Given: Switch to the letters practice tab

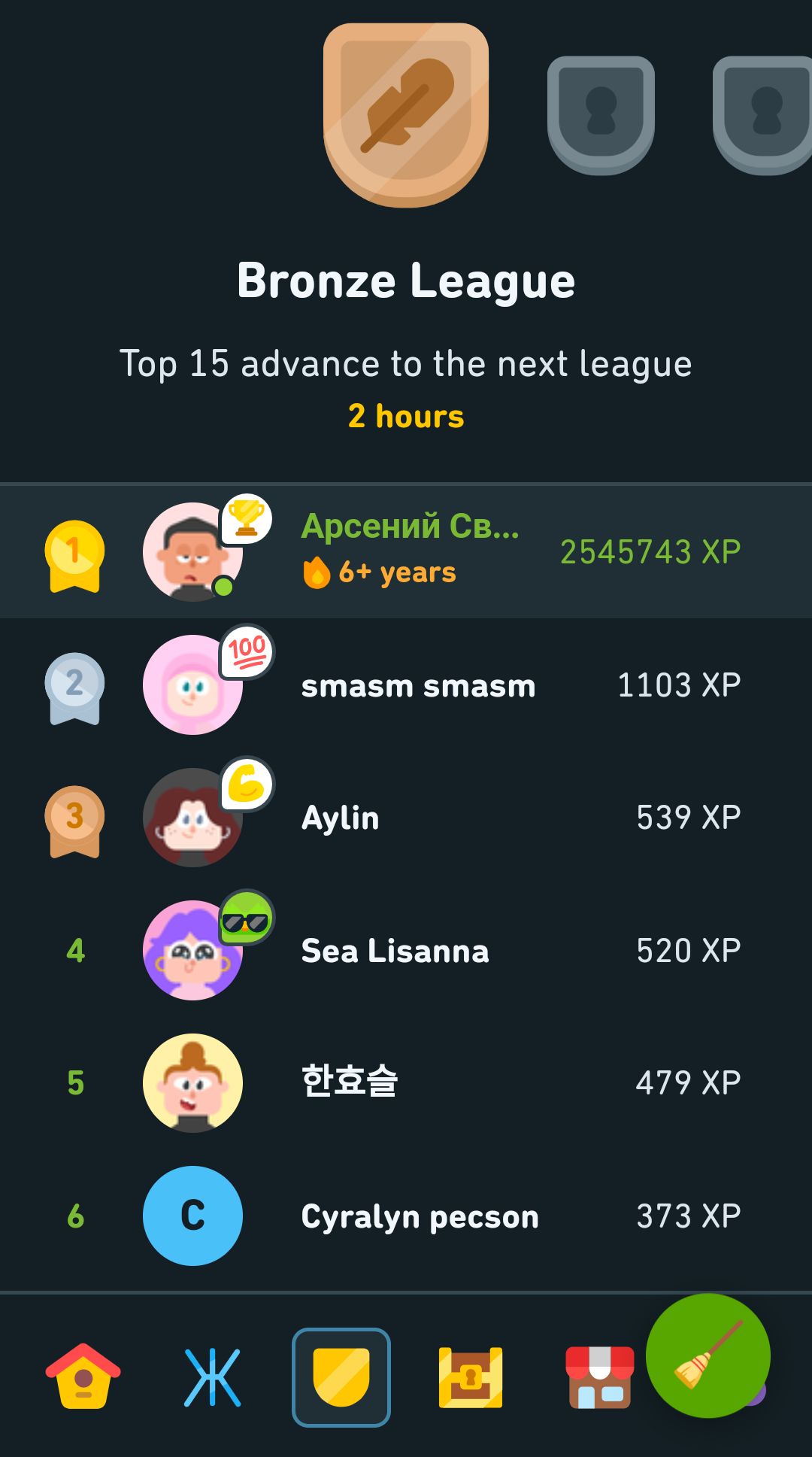Looking at the screenshot, I should (x=213, y=1377).
